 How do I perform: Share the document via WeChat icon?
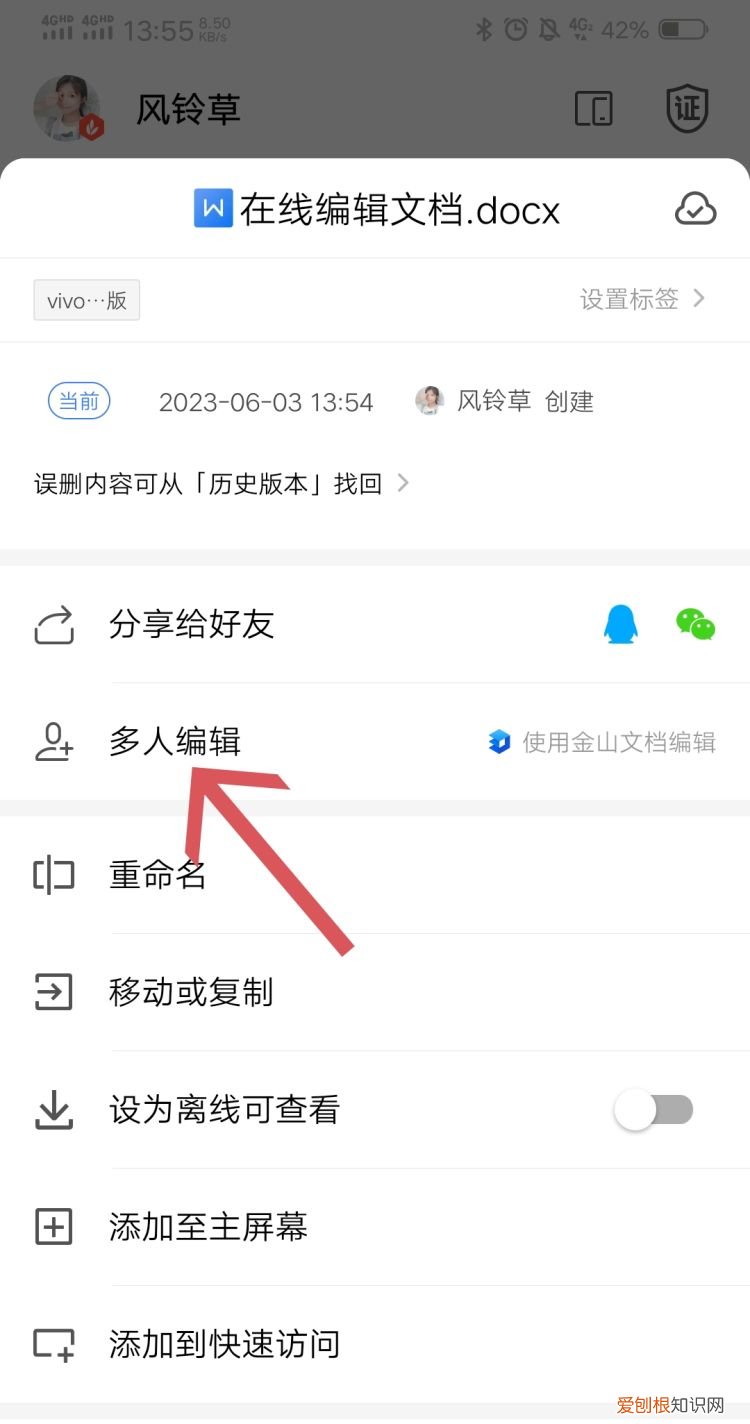point(695,624)
